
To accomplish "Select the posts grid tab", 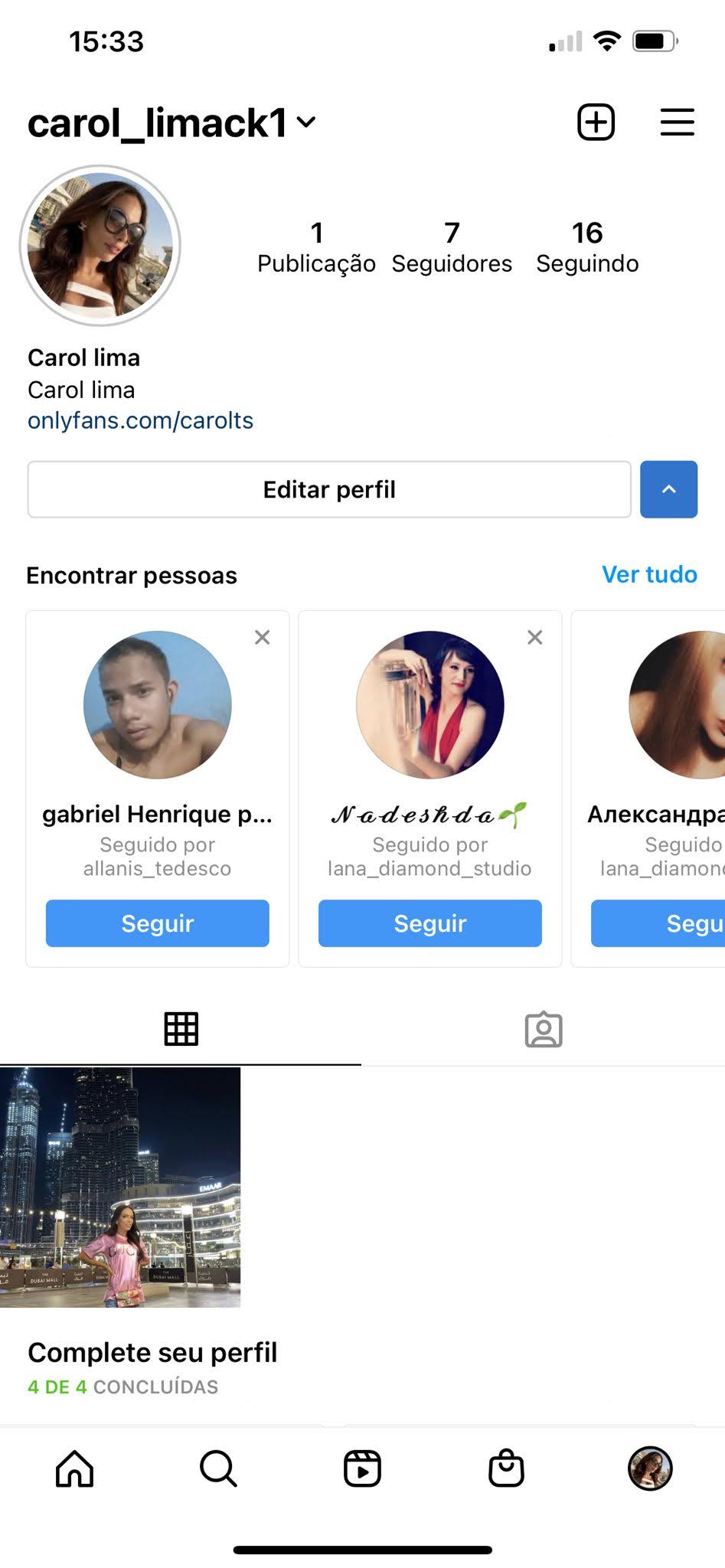I will [181, 1029].
